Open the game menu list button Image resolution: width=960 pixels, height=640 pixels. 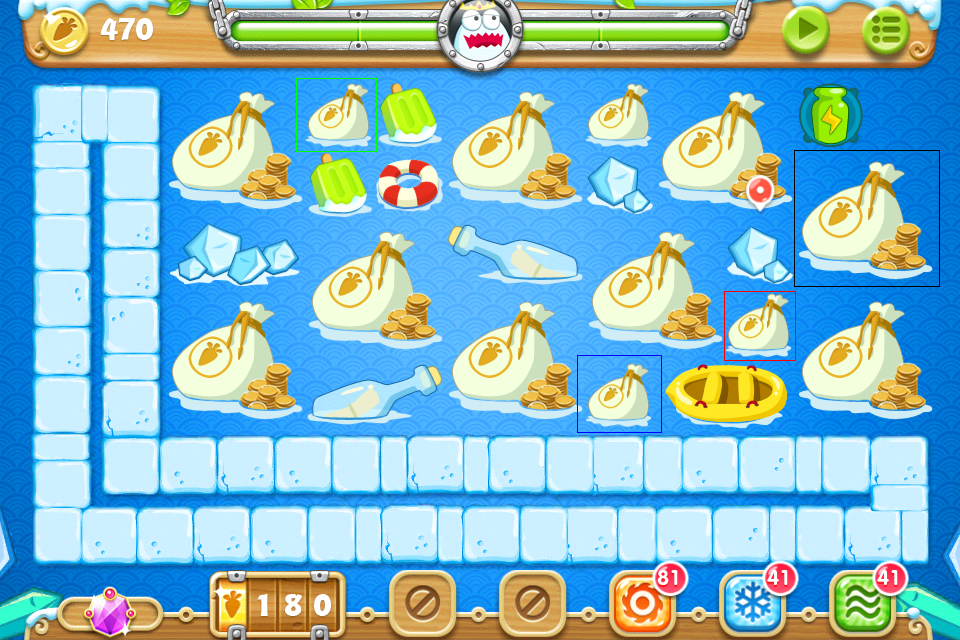(885, 31)
